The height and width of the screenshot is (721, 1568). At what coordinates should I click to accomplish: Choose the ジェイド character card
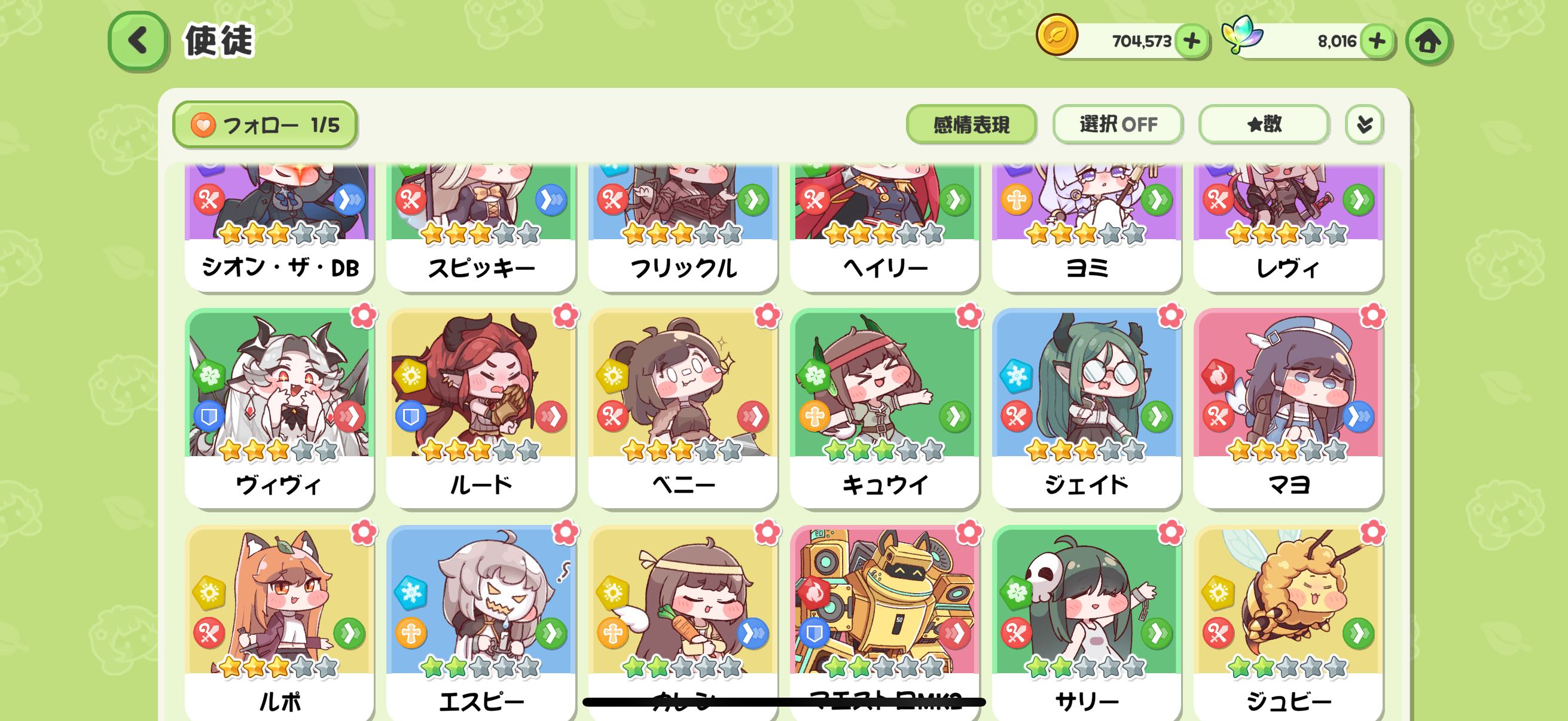point(1087,408)
